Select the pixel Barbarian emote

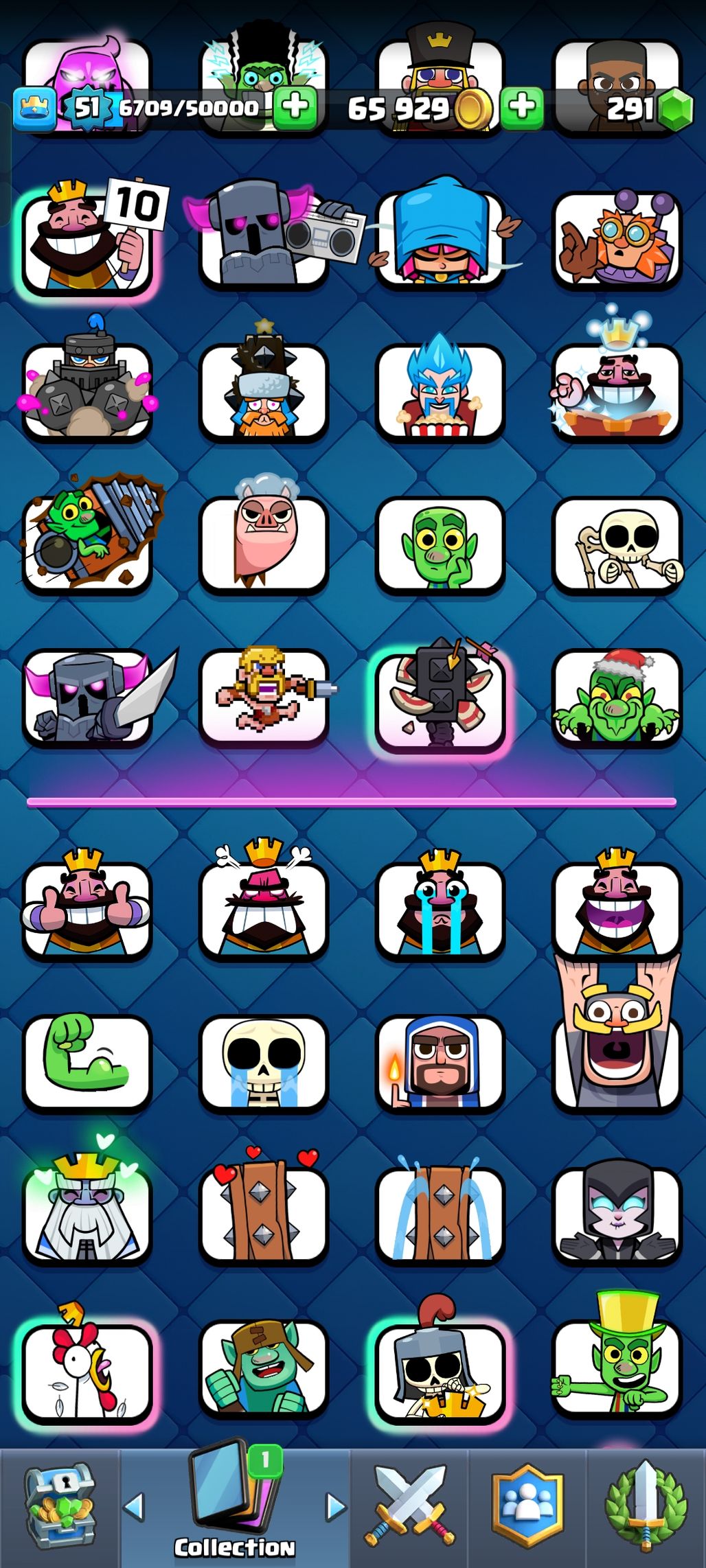(x=264, y=695)
